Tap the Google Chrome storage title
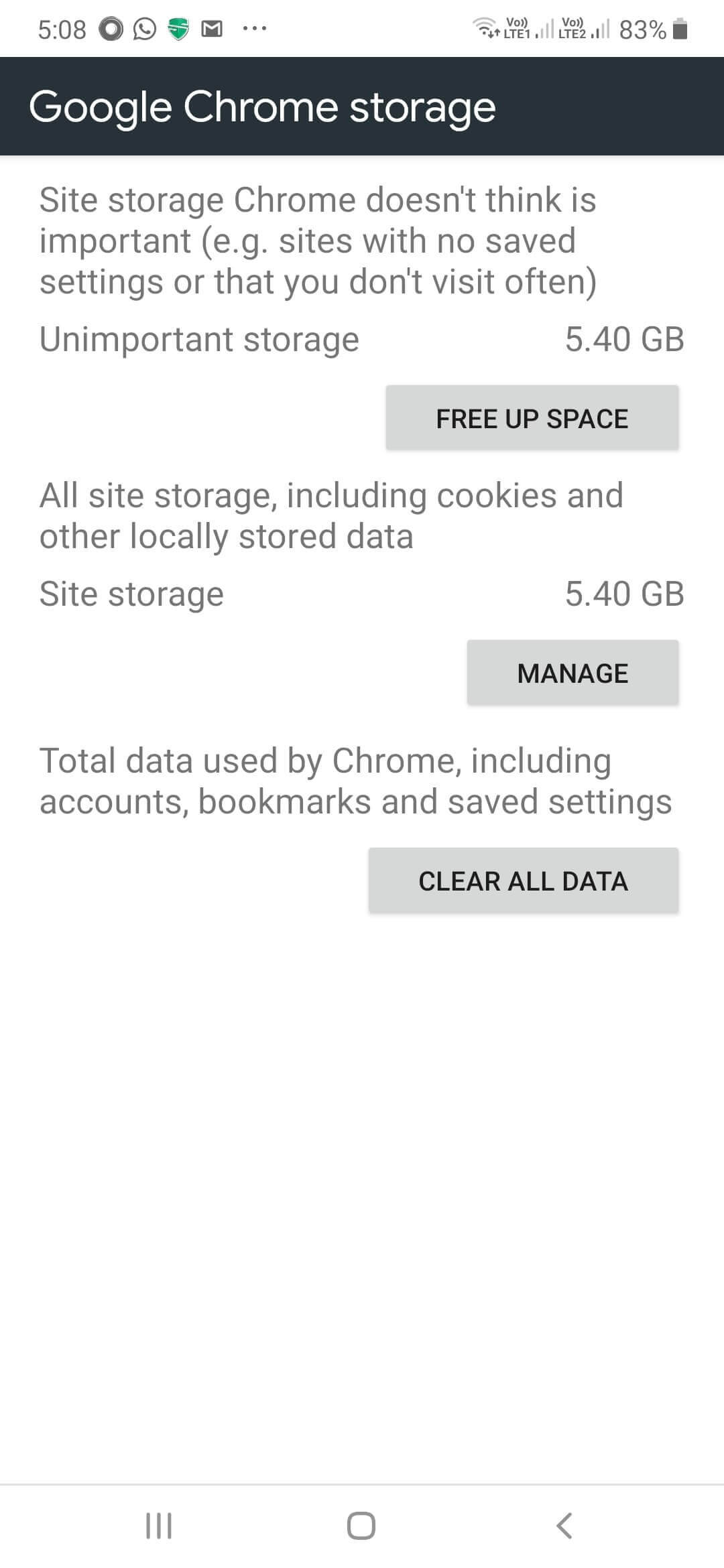 (263, 106)
